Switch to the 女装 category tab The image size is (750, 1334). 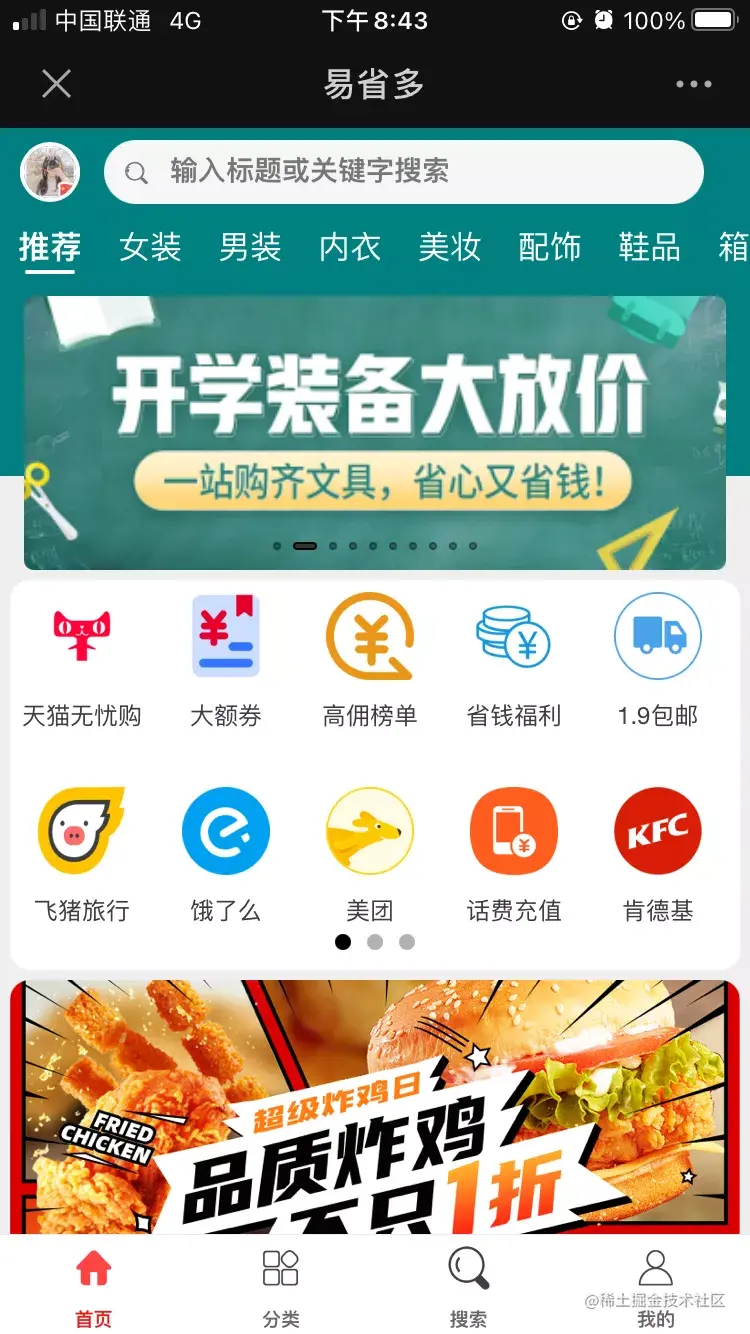point(150,247)
